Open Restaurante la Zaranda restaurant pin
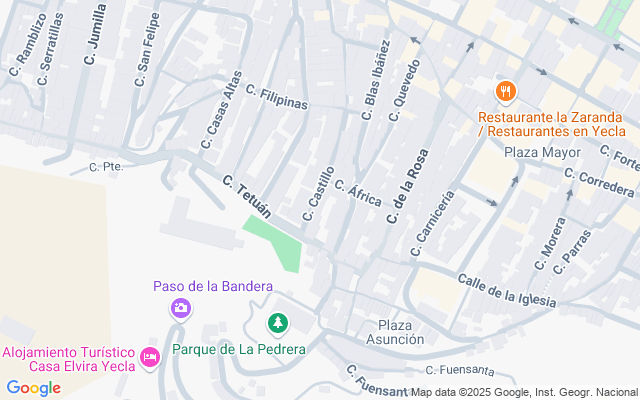 pyautogui.click(x=507, y=93)
